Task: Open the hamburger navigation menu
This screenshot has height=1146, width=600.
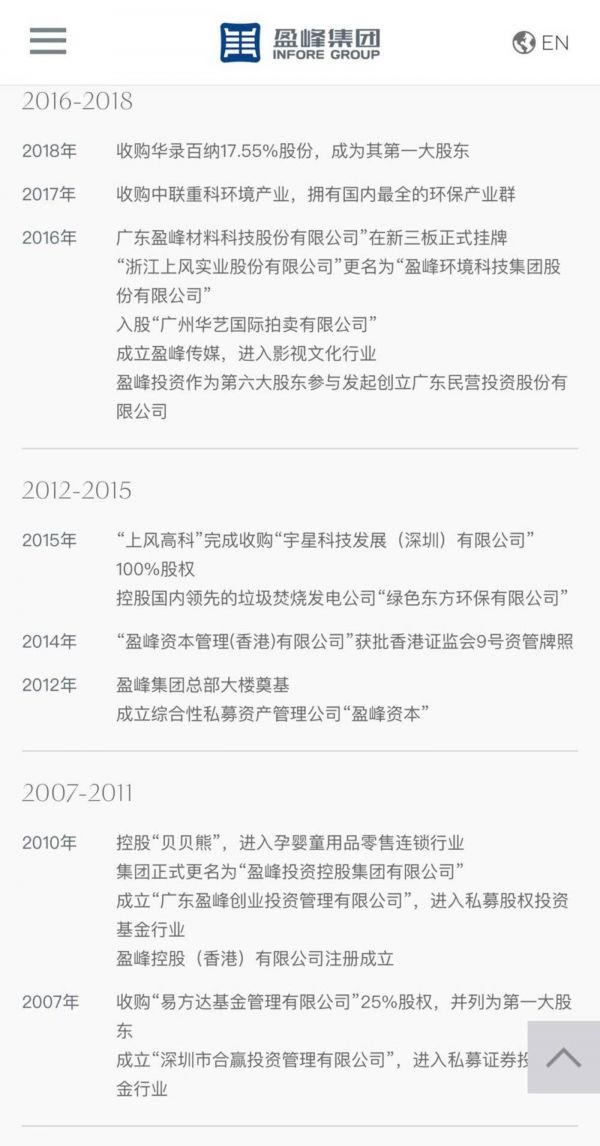Action: click(48, 41)
